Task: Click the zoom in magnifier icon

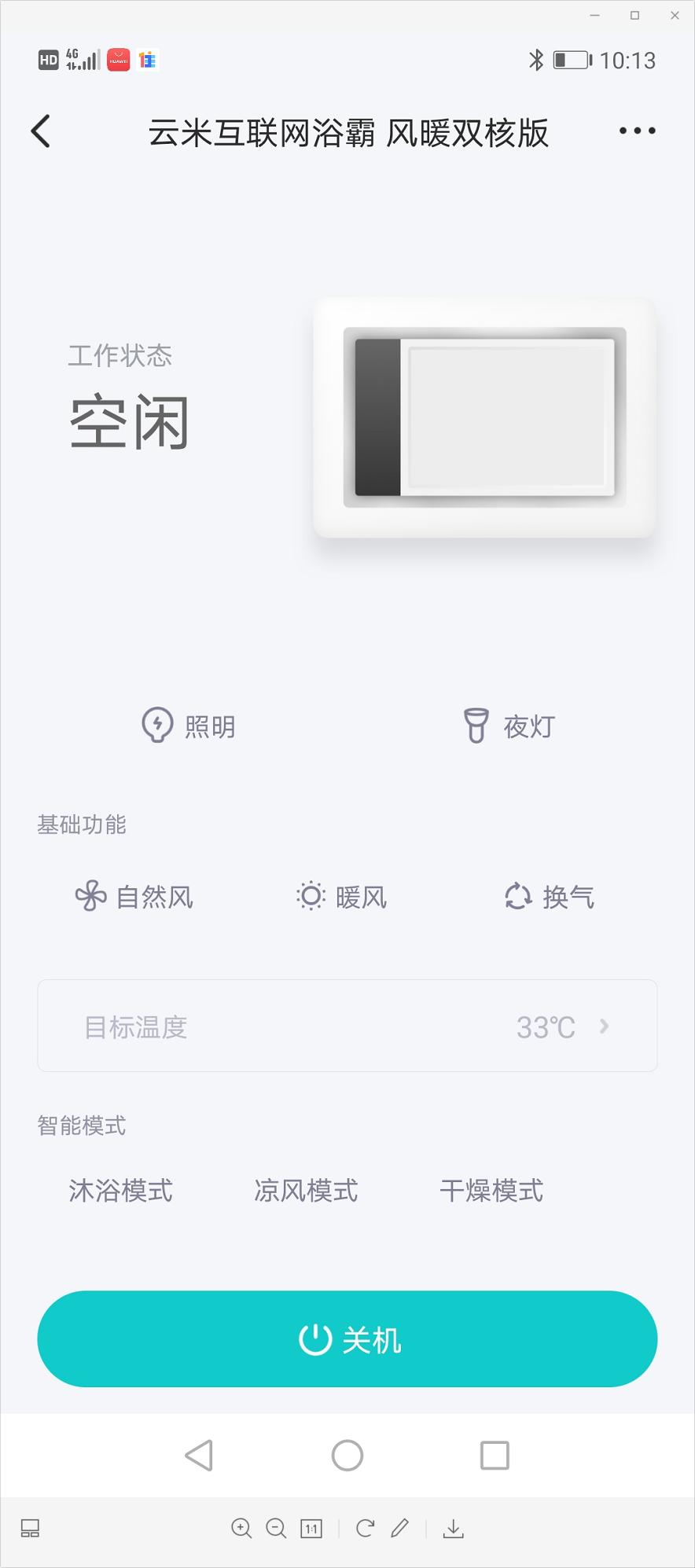Action: tap(242, 1529)
